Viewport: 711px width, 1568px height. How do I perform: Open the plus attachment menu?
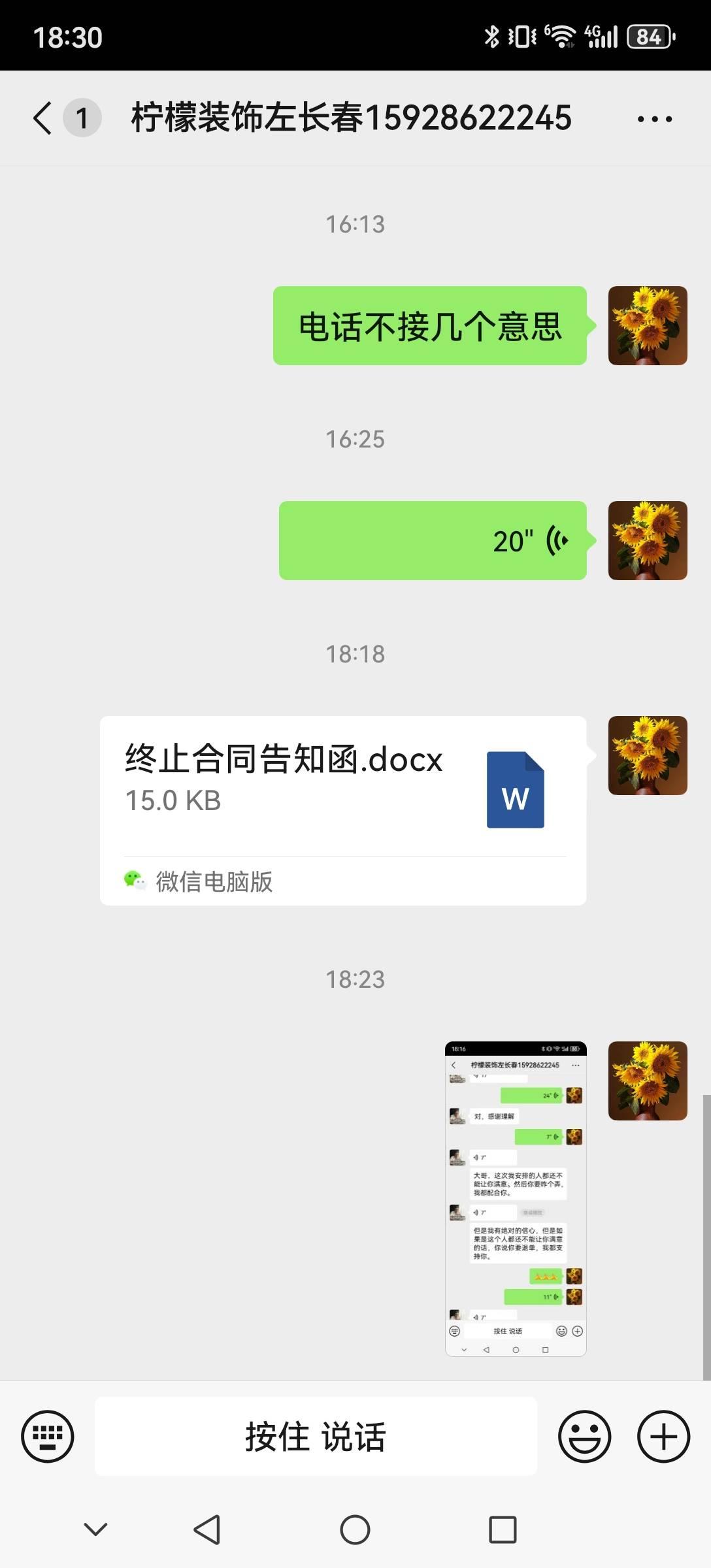[x=663, y=1436]
